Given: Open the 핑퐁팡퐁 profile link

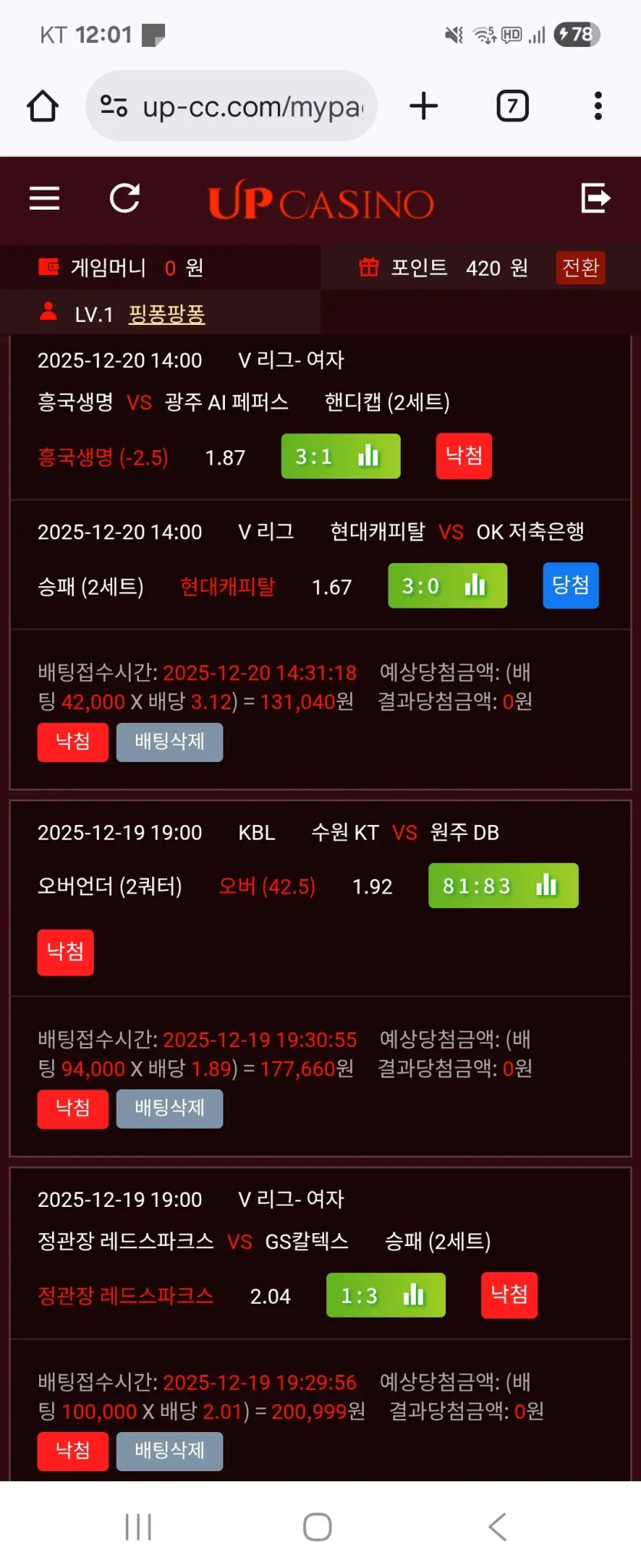Looking at the screenshot, I should [167, 313].
